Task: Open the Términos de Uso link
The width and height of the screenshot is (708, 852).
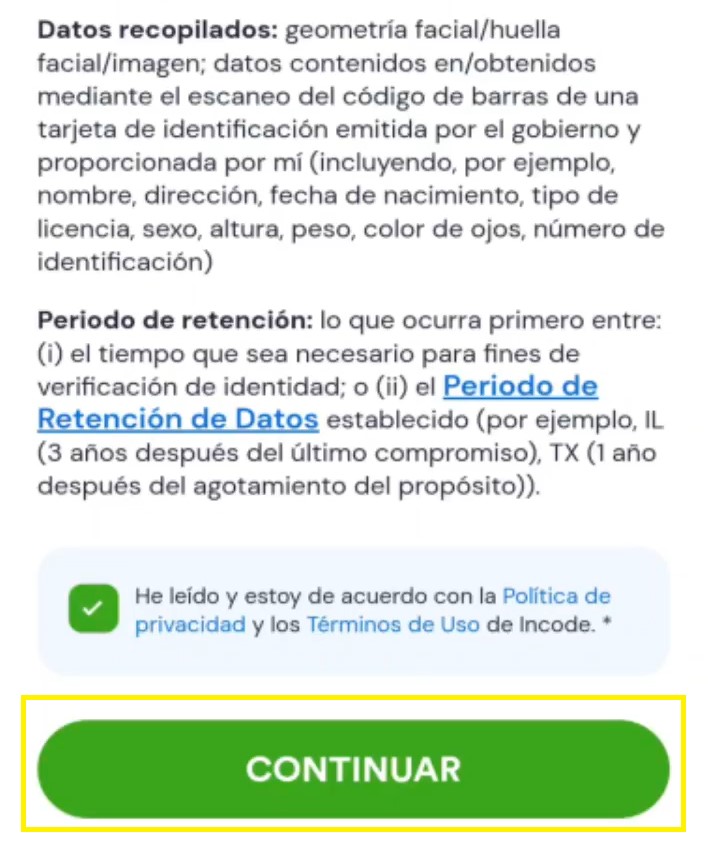Action: (393, 625)
